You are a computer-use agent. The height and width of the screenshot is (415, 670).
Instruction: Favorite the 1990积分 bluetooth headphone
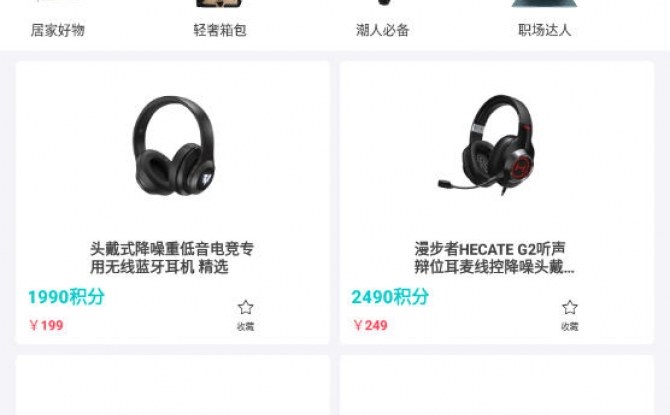[245, 314]
